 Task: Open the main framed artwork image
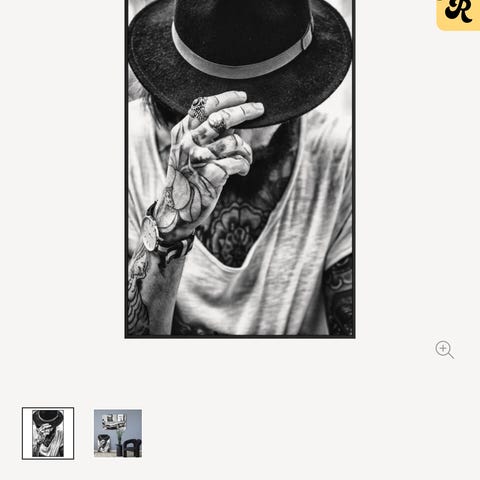(x=240, y=168)
